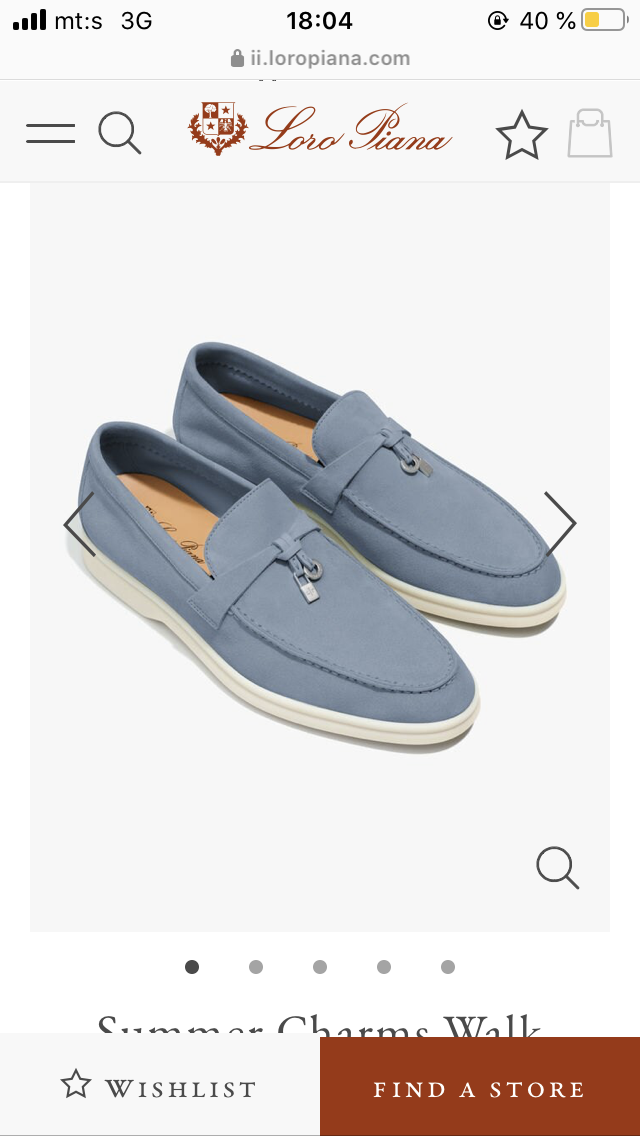The height and width of the screenshot is (1136, 640).
Task: Go to the previous product image
Action: pyautogui.click(x=79, y=524)
